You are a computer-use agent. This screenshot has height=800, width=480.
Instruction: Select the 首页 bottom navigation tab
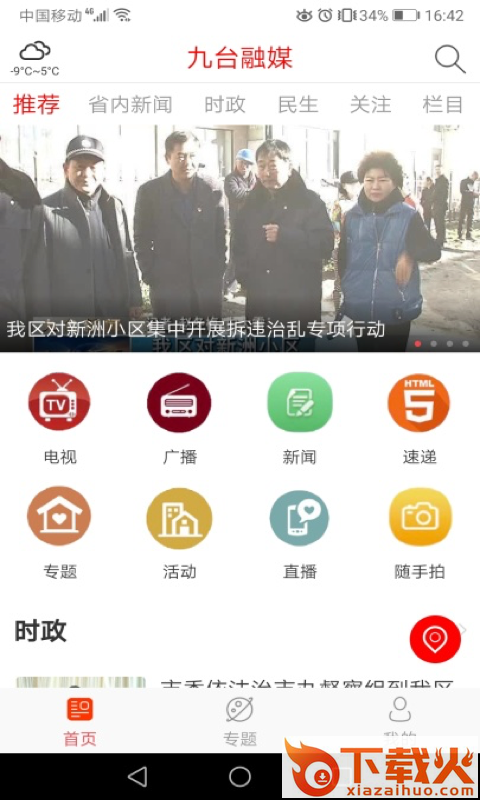(x=80, y=721)
